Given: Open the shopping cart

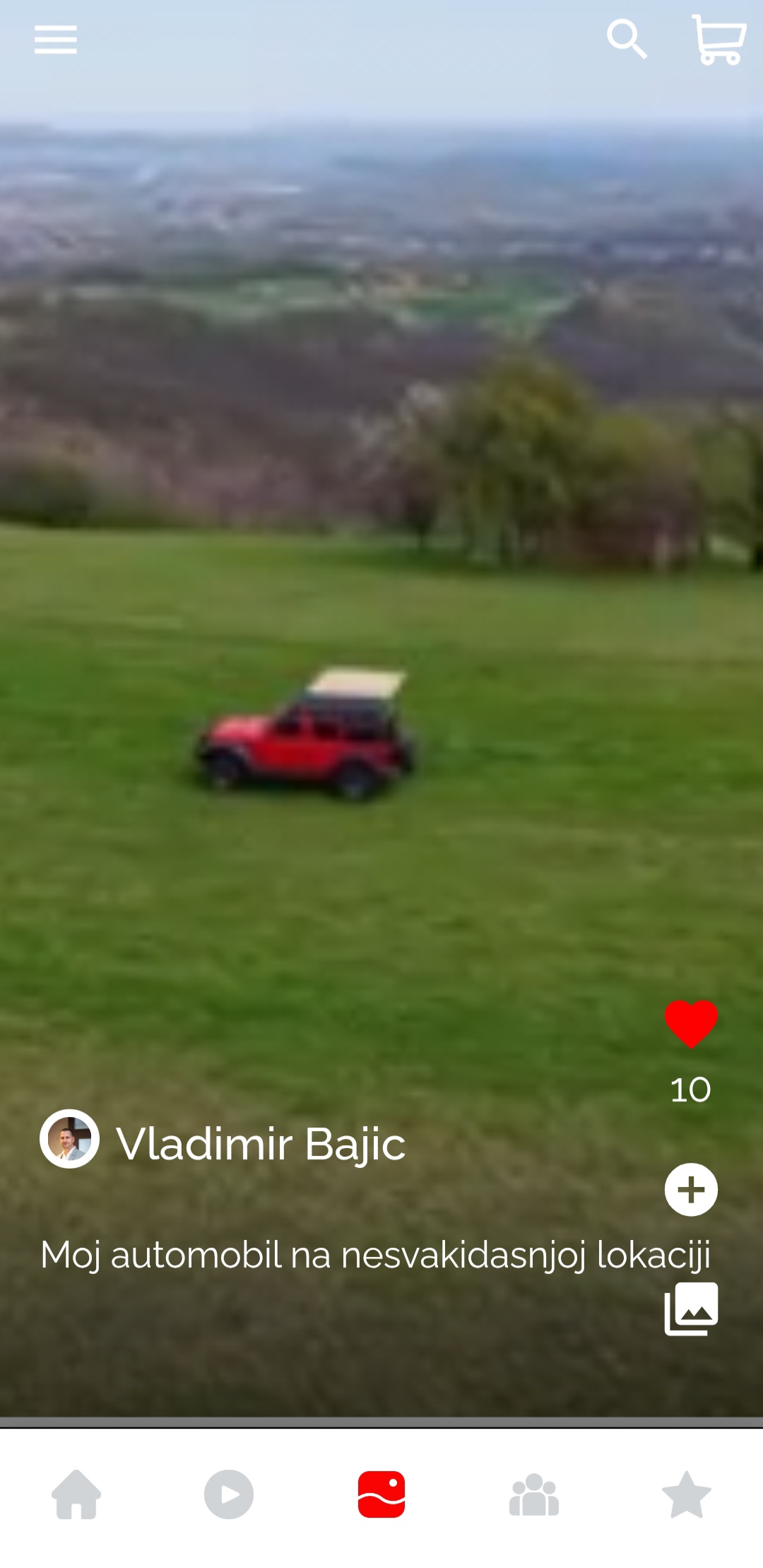Looking at the screenshot, I should (718, 40).
